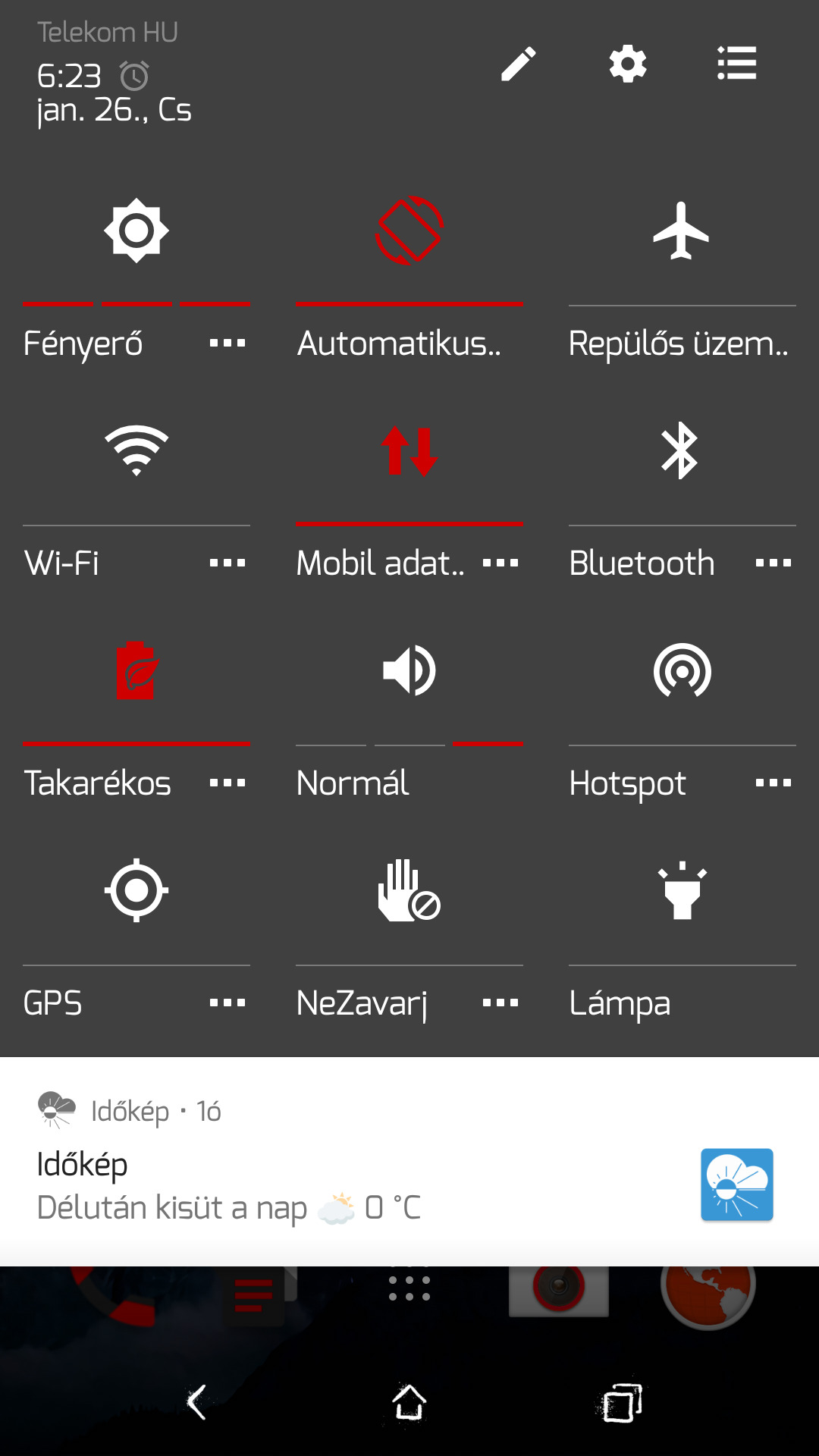
Task: Switch to the notifications list view icon
Action: 737,63
